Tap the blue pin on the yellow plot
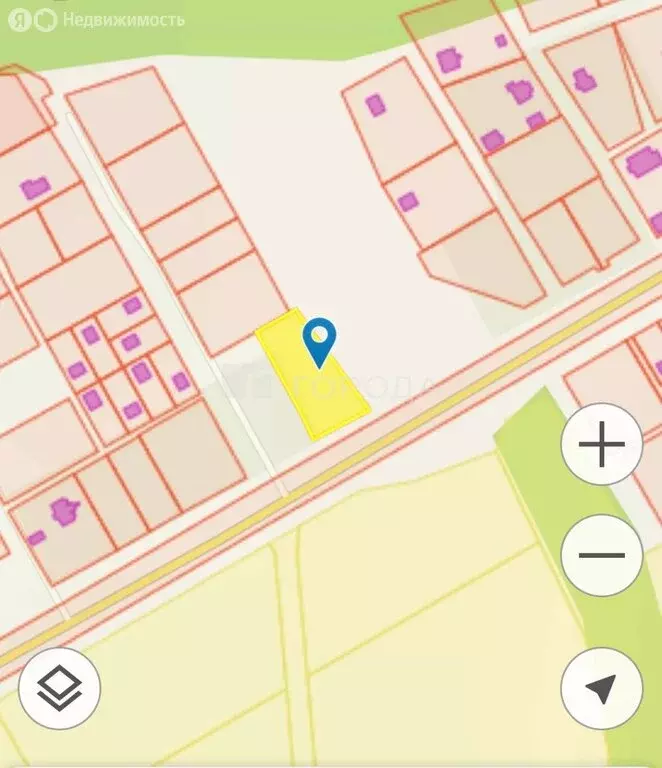 [320, 340]
